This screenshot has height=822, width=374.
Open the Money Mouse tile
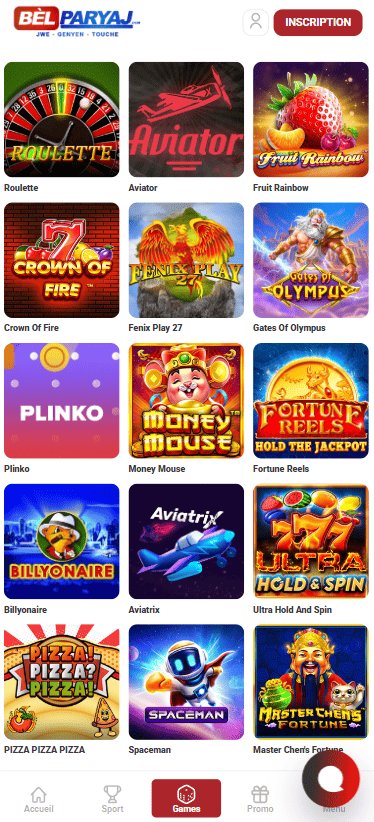coord(186,401)
